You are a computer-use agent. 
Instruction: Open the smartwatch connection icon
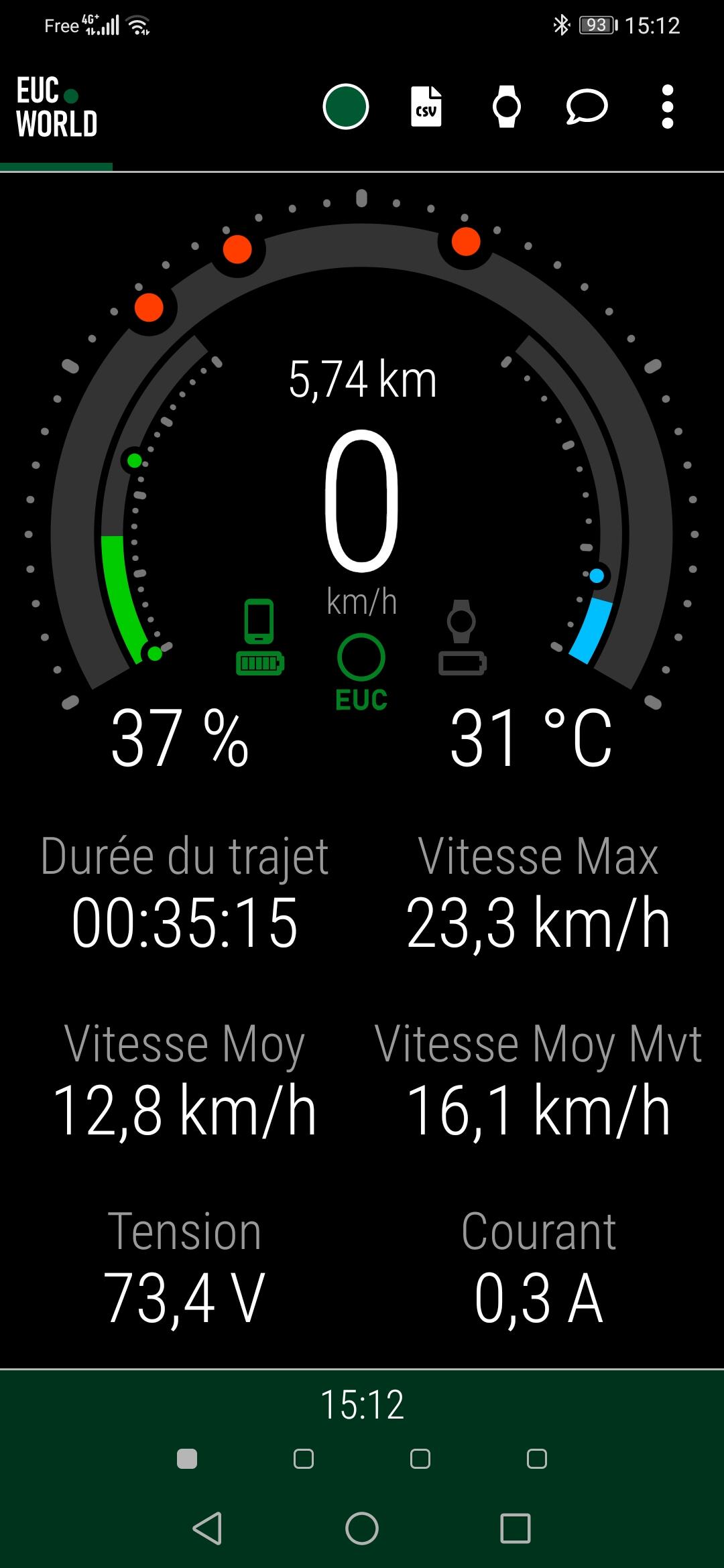coord(507,107)
